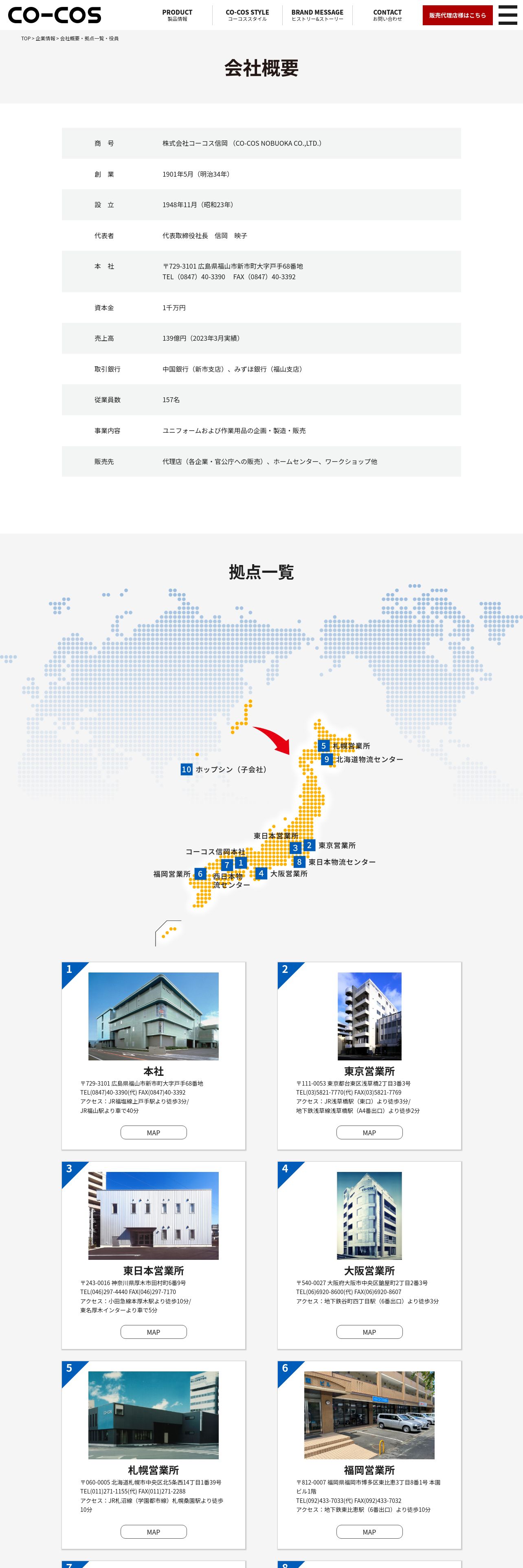Open 企業情報 breadcrumb link
Screen dimensions: 523x1568
[45, 38]
